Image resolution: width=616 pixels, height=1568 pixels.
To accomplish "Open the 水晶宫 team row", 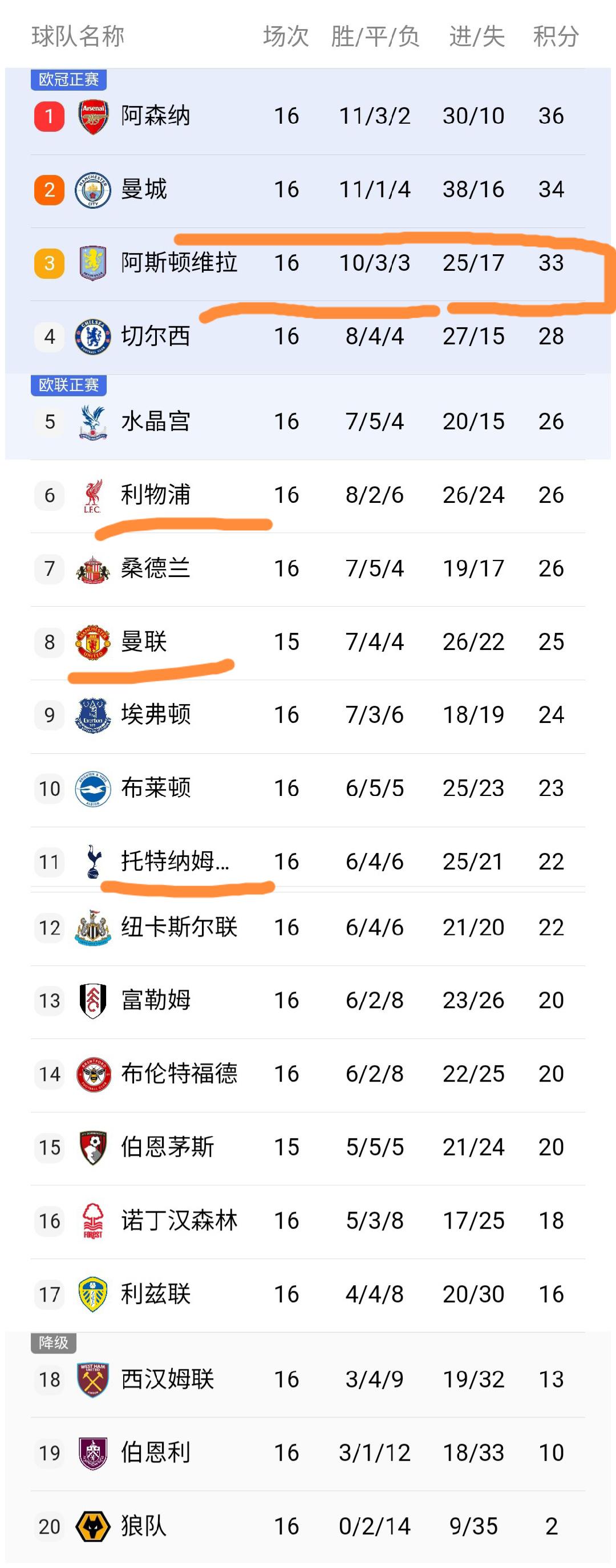I will click(x=156, y=421).
